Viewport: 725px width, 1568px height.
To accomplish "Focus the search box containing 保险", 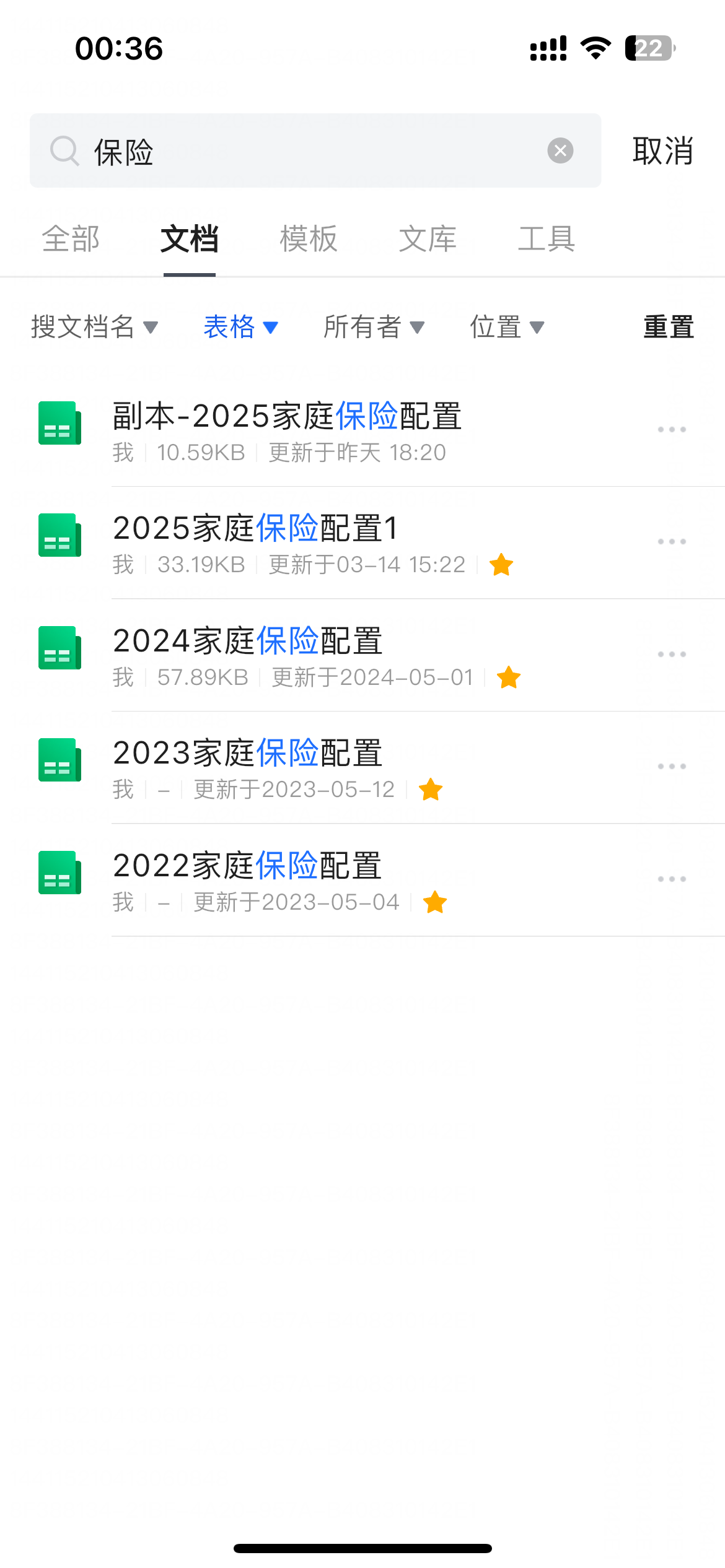I will [315, 150].
